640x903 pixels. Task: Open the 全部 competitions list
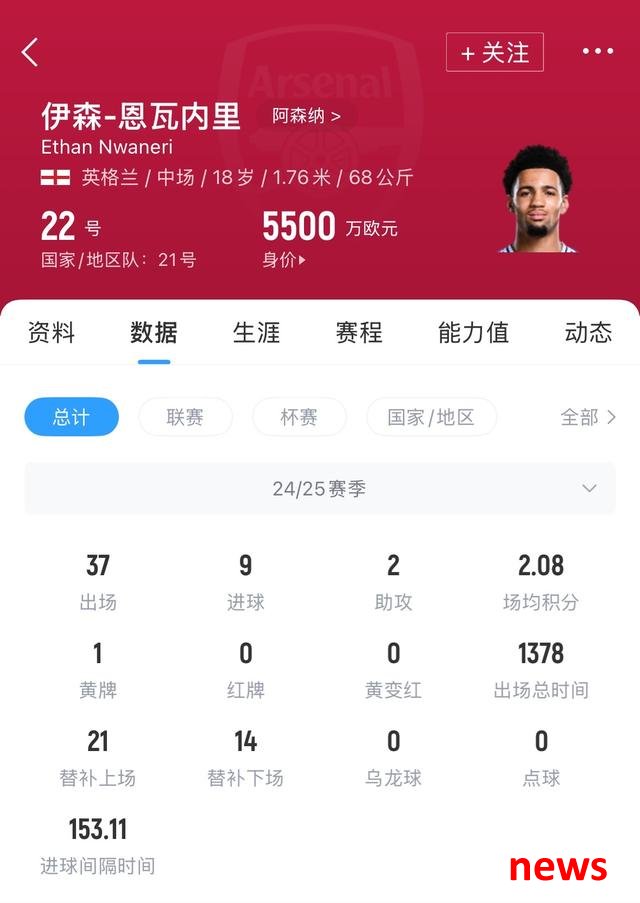588,417
